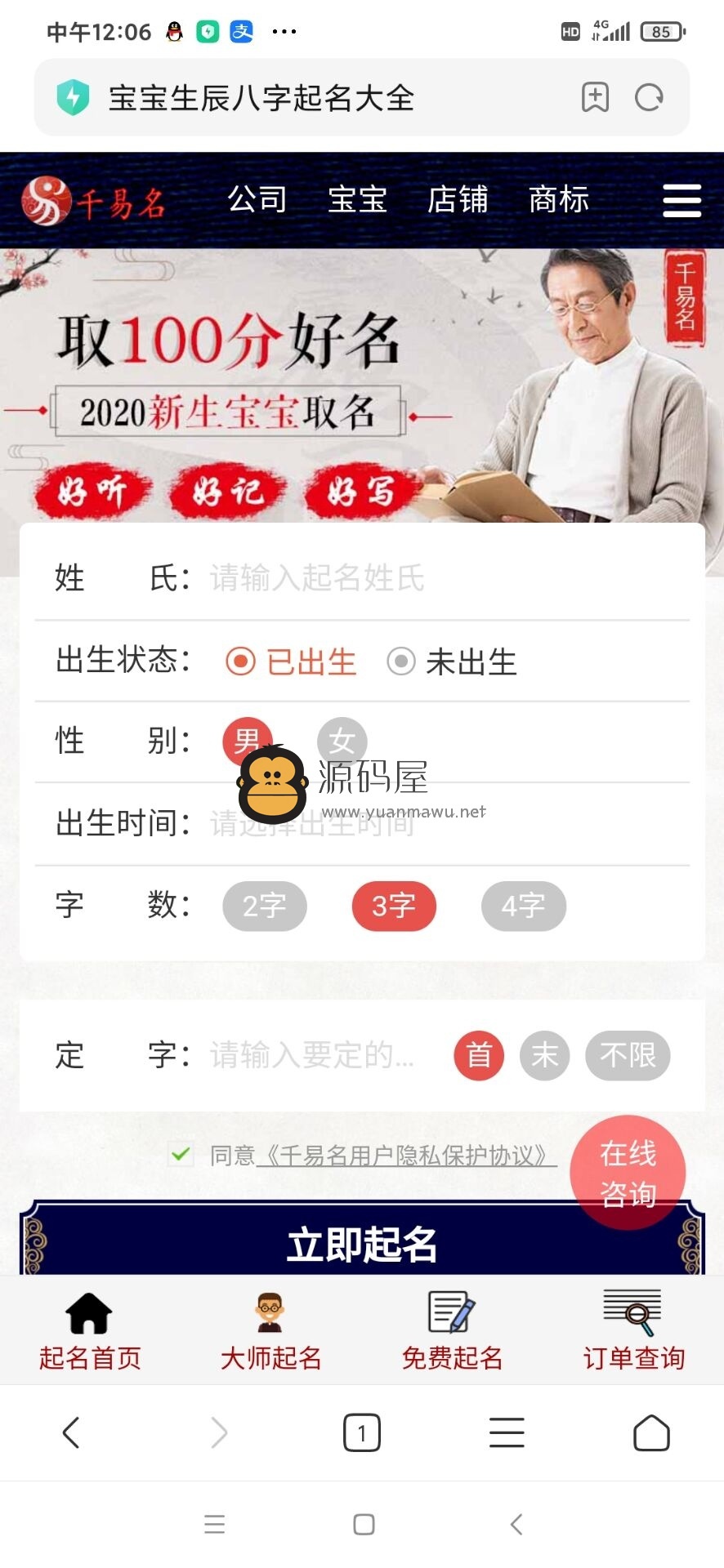Pick the 4字 name length option

523,906
